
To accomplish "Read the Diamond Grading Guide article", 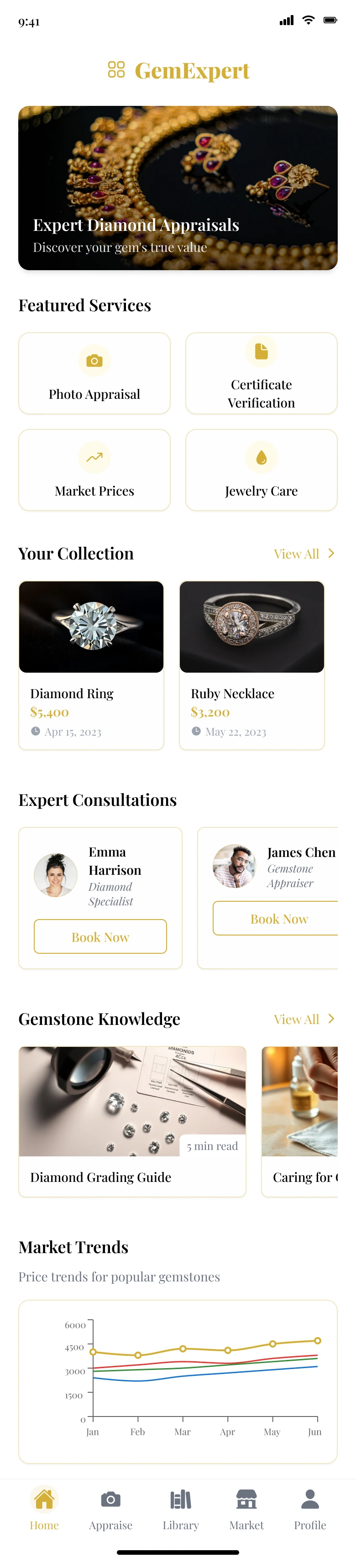I will tap(132, 1121).
